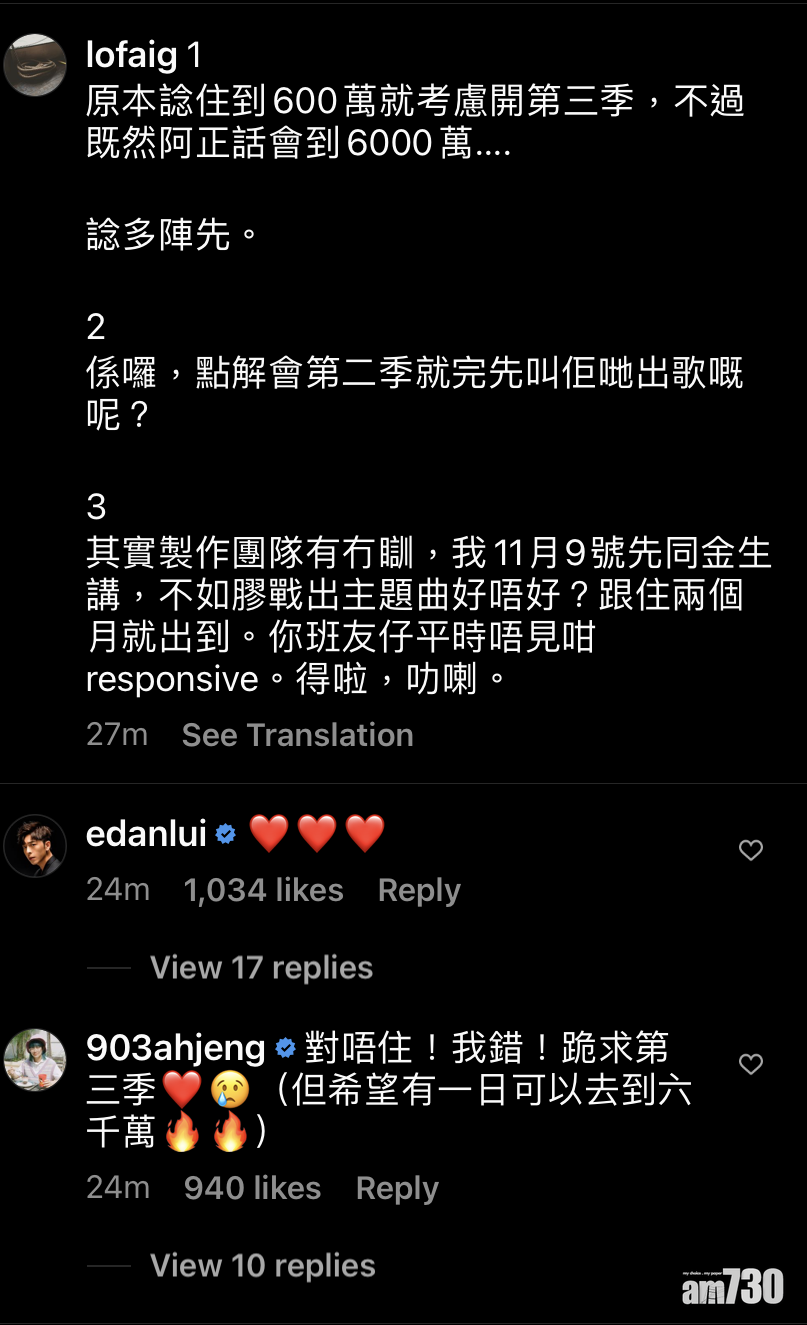Viewport: 807px width, 1325px height.
Task: Tap See Translation under lofaig's comment
Action: 297,735
